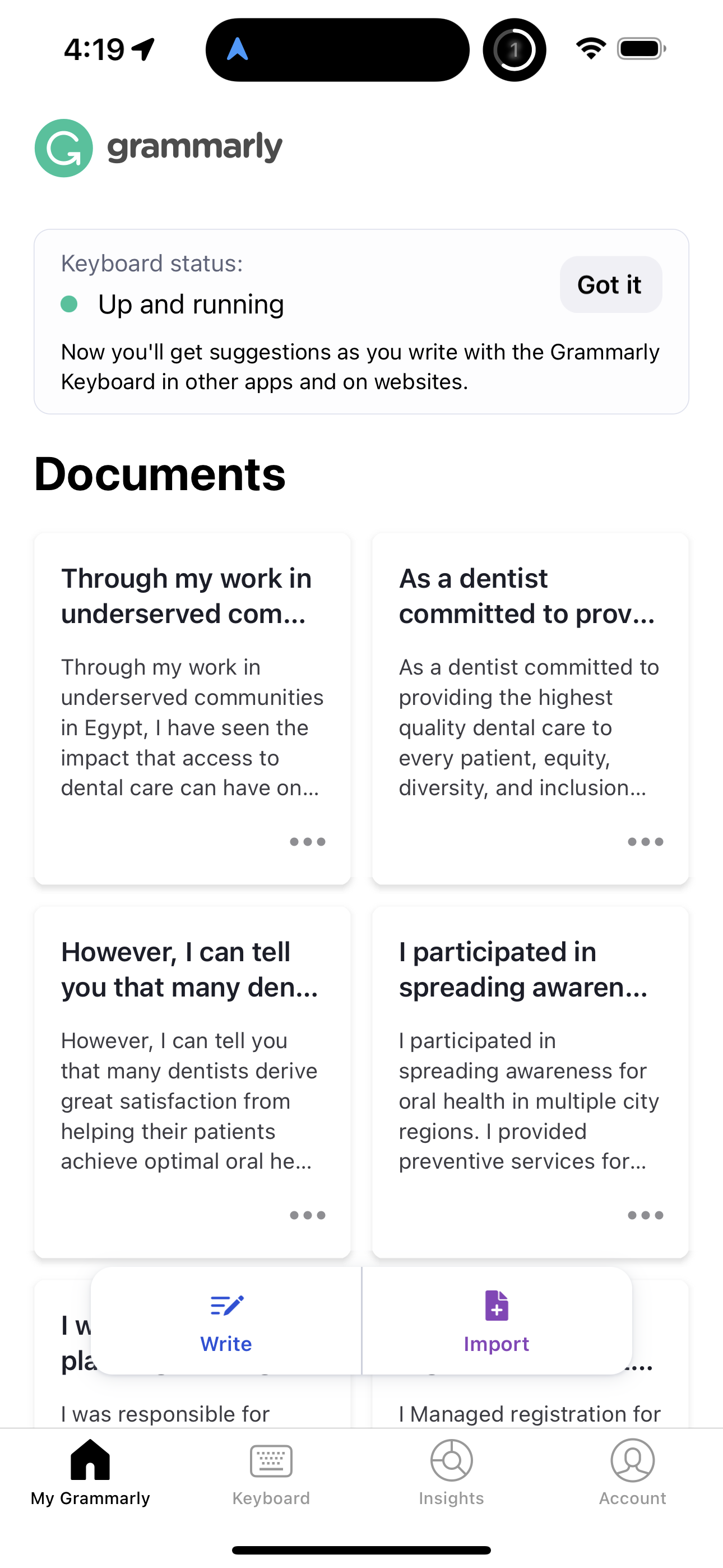Open options for 'However, I can tell' document
Viewport: 723px width, 1568px height.
pos(307,1216)
